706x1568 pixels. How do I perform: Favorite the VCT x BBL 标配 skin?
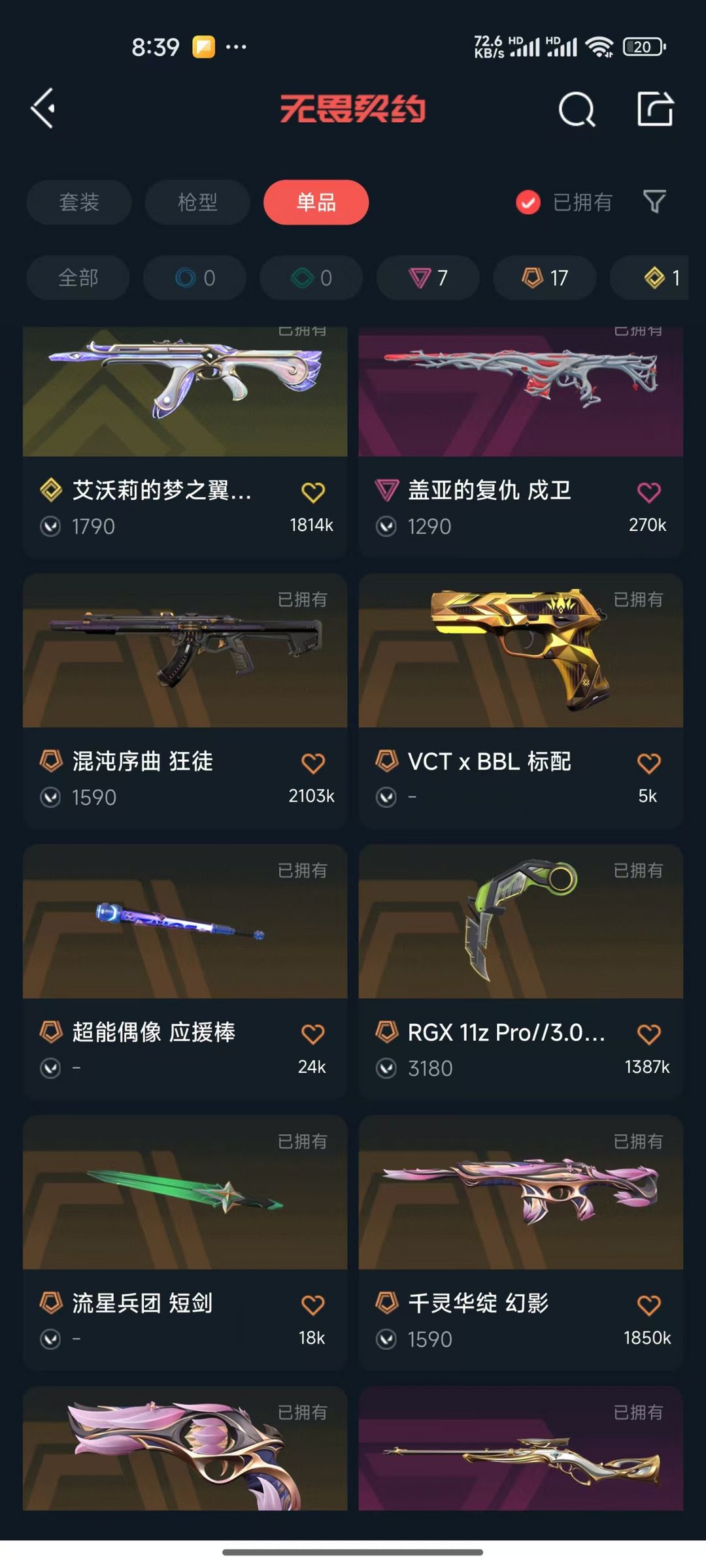click(x=648, y=763)
